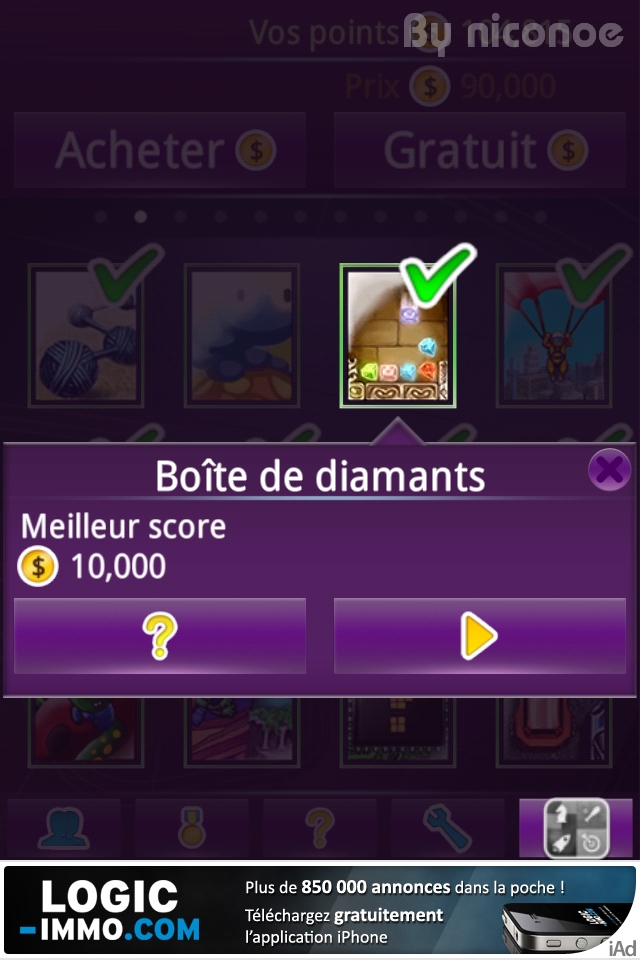
Task: Tap the Gratuit button
Action: (x=480, y=150)
